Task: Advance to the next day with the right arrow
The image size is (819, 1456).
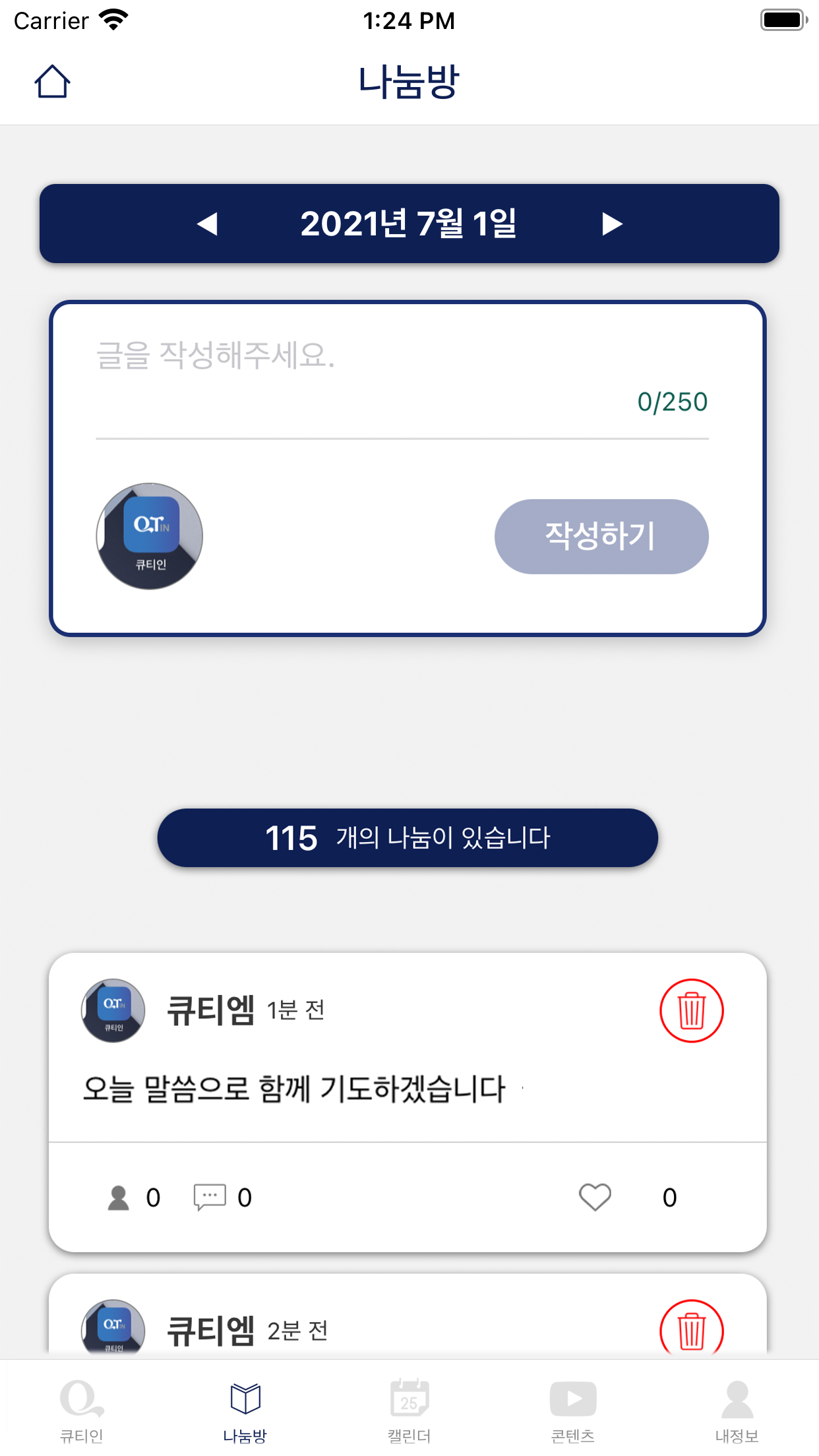Action: (612, 224)
